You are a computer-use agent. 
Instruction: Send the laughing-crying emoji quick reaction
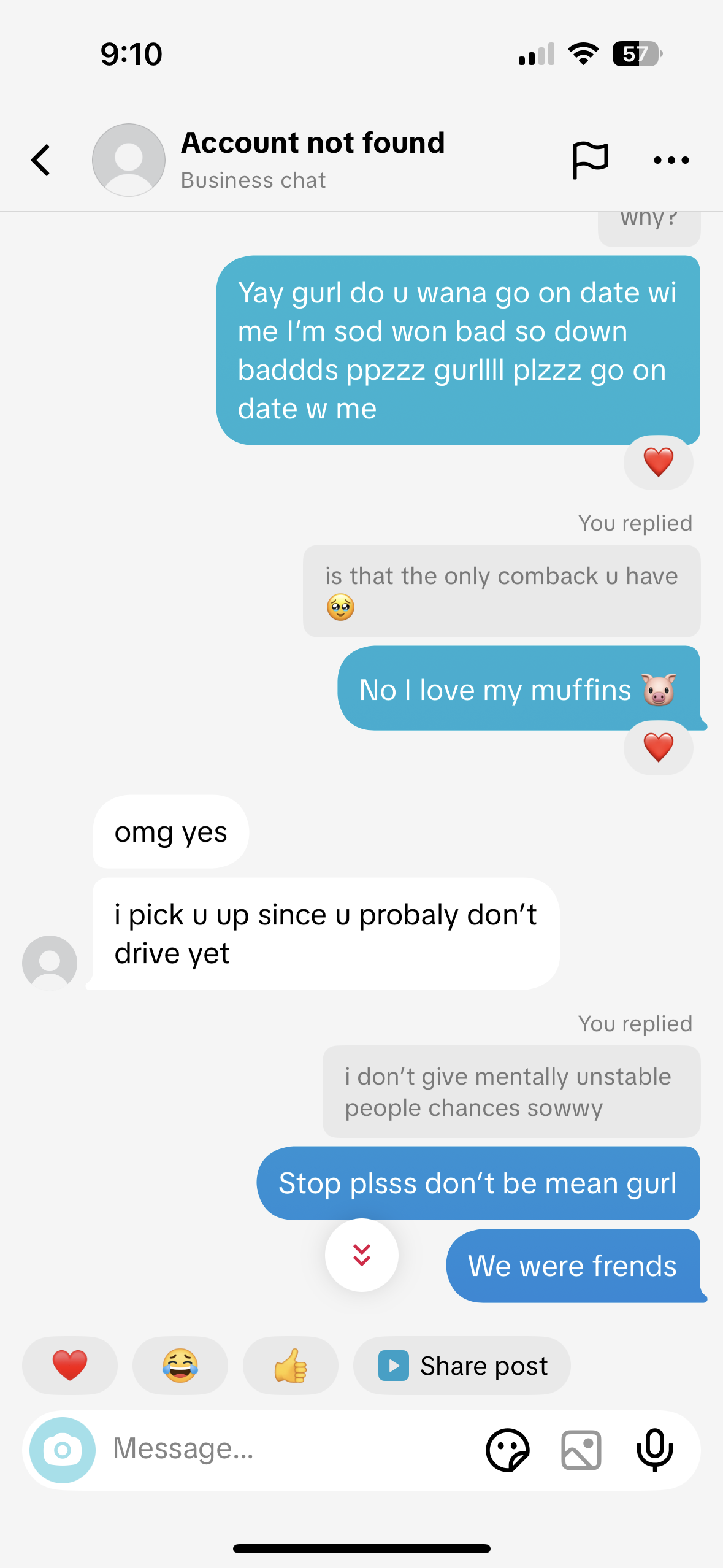(180, 1366)
